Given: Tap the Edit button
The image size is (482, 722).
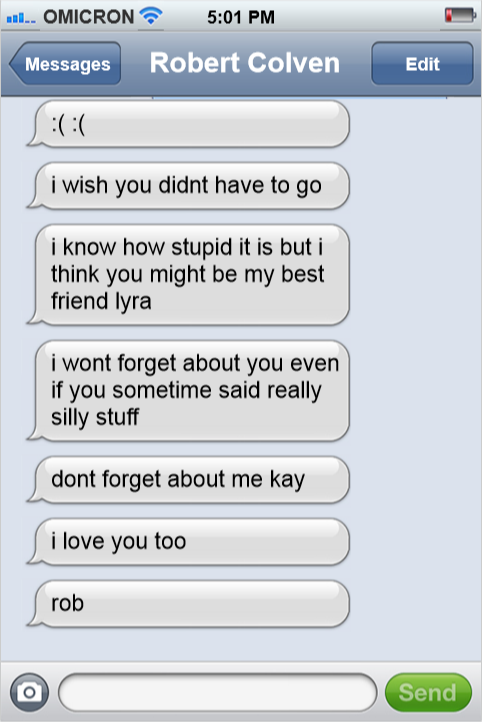Looking at the screenshot, I should [x=422, y=64].
